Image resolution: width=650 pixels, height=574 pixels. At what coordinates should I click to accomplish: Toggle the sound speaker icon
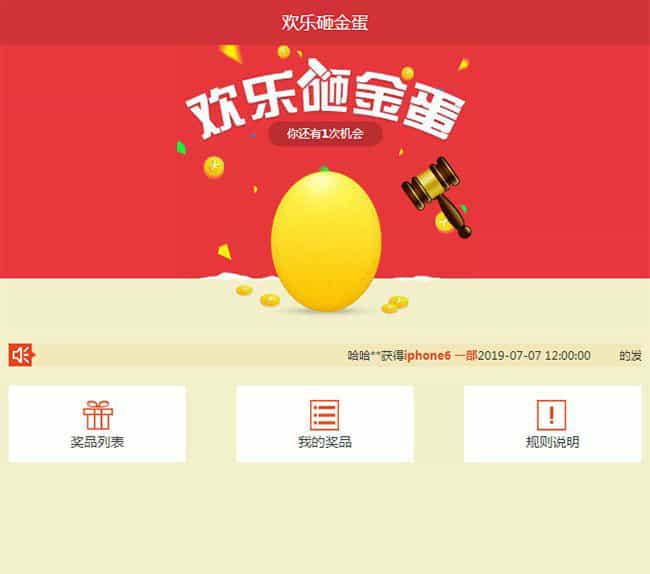[x=21, y=355]
